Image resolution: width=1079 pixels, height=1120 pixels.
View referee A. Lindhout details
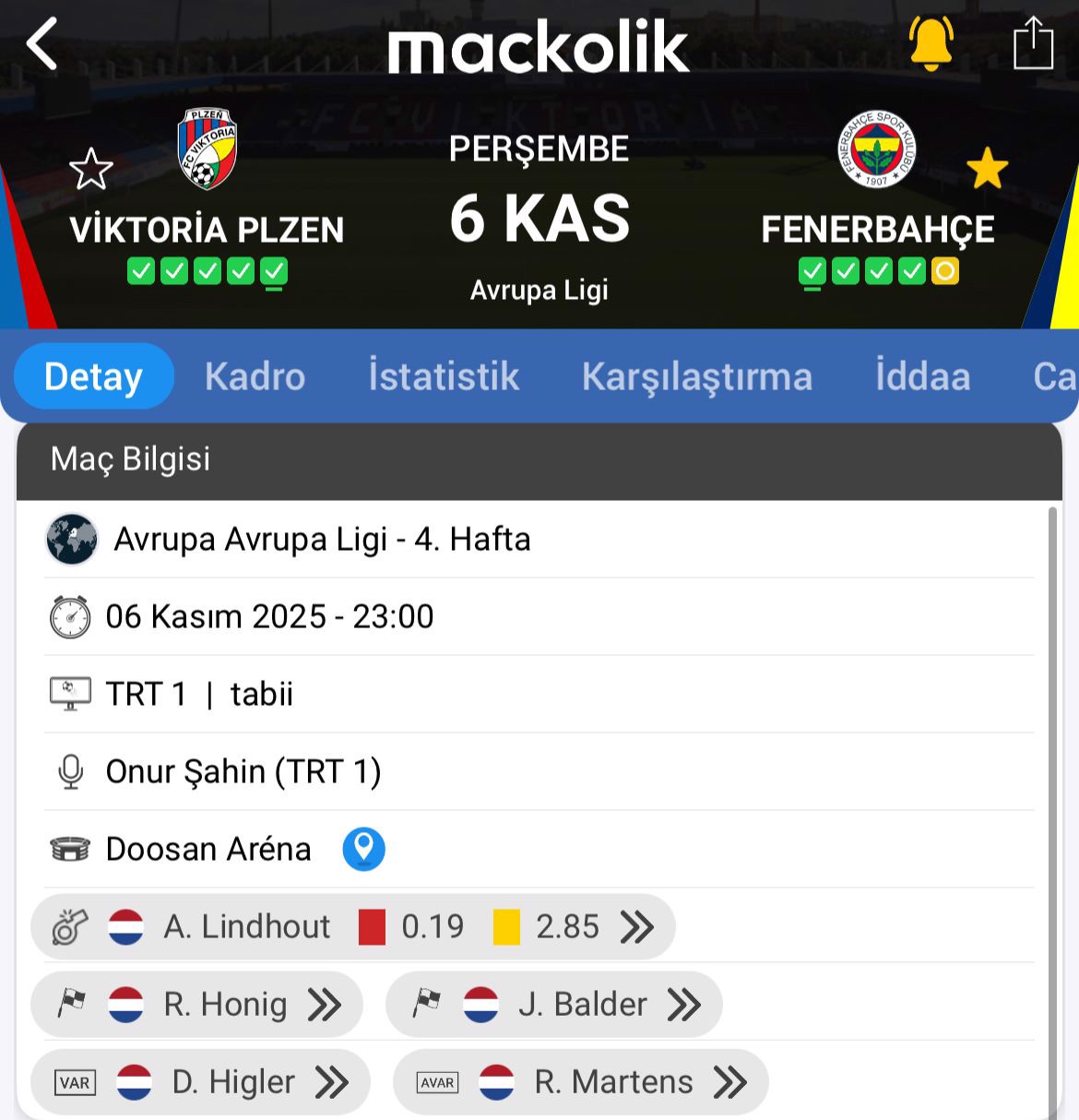(352, 926)
